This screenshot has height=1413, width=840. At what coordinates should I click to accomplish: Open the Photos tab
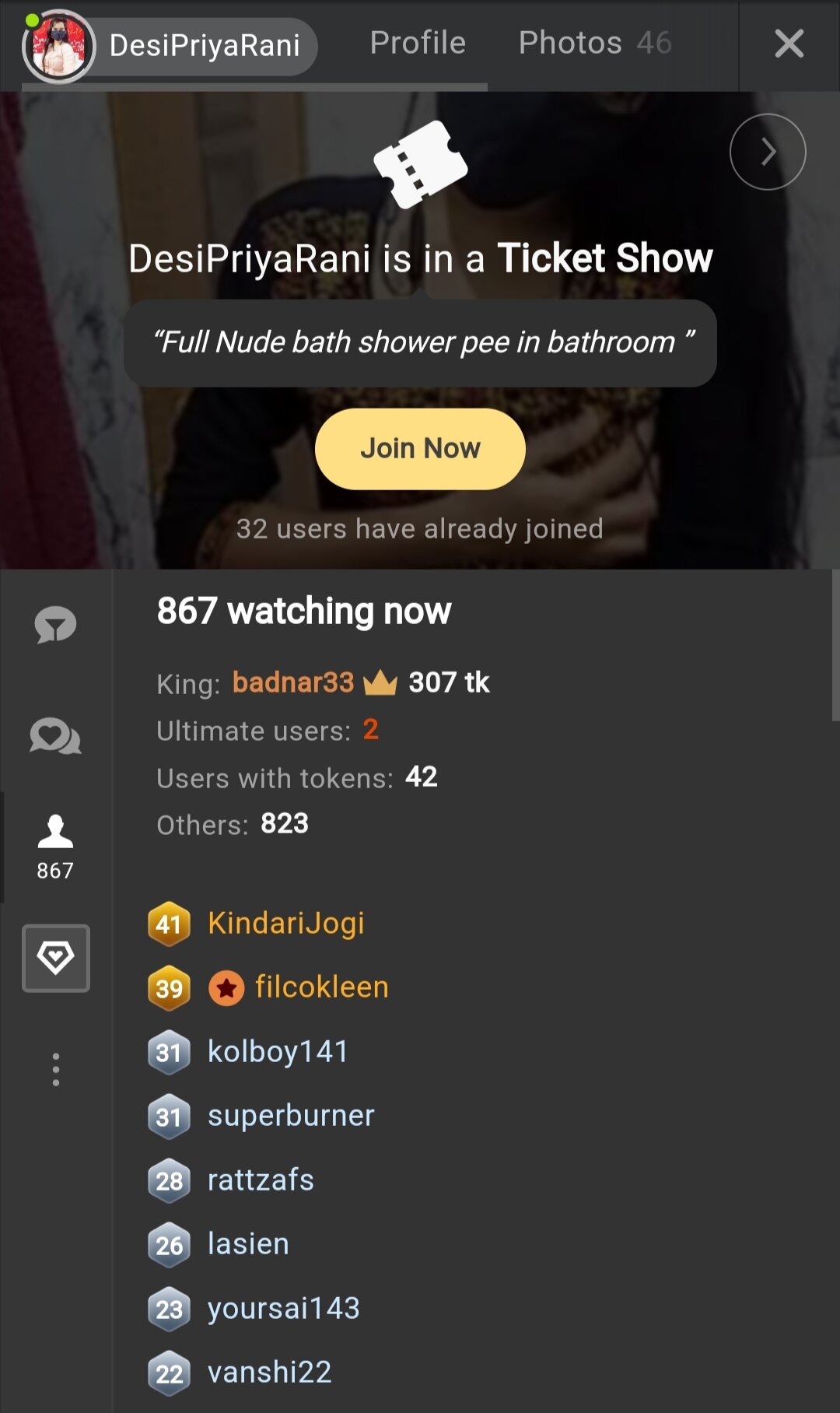tap(595, 43)
